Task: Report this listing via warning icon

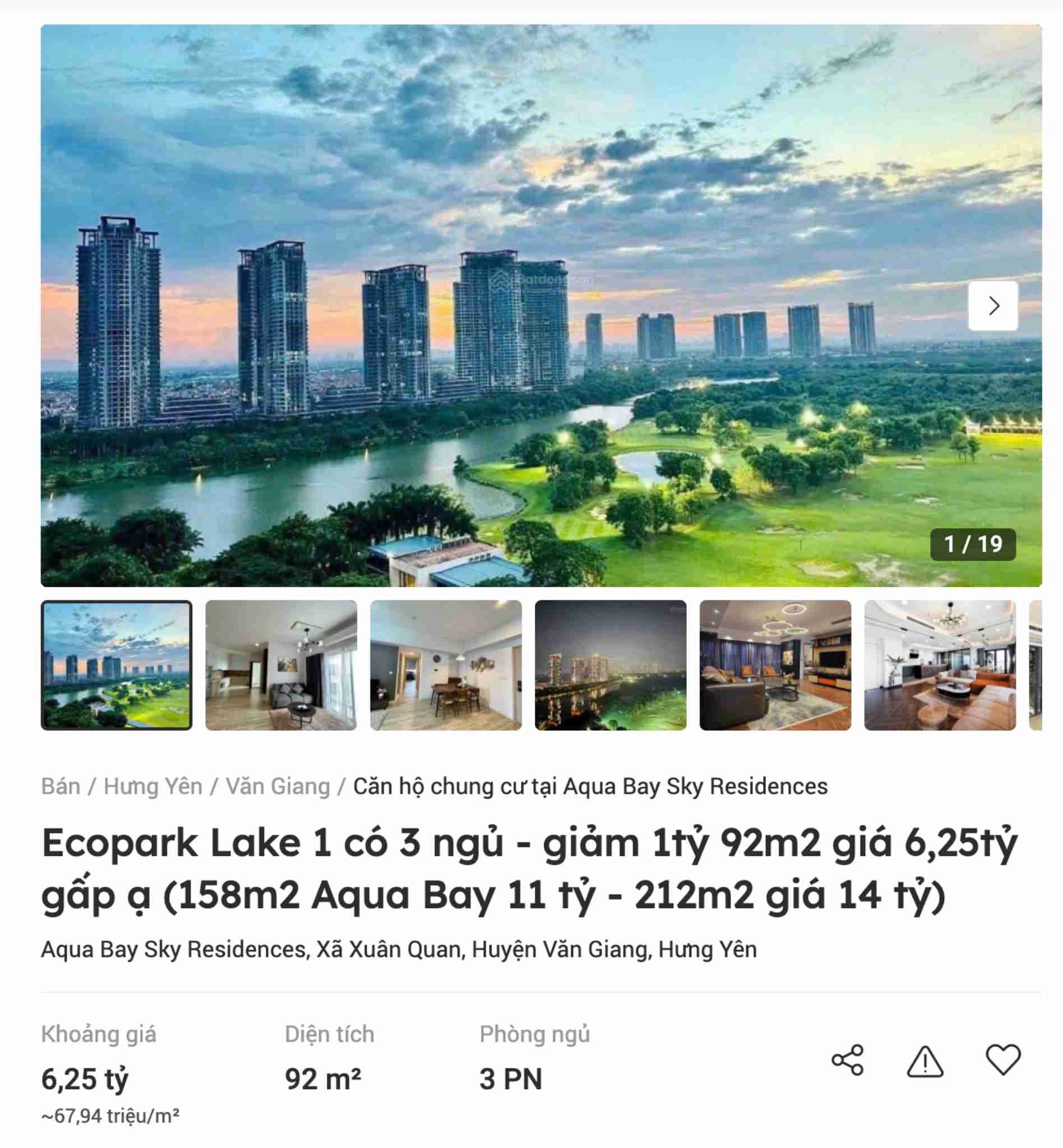Action: 925,1061
